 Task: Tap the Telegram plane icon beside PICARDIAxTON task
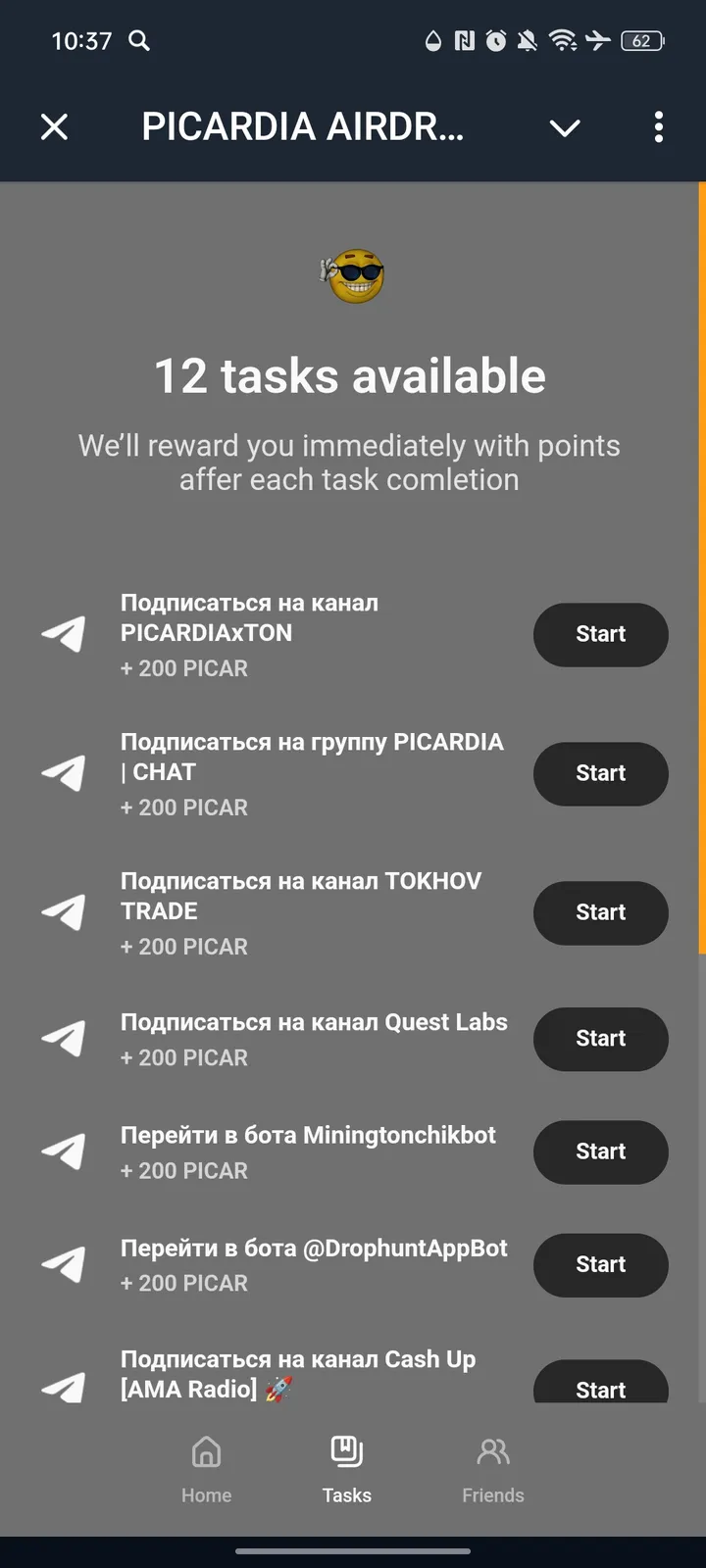pos(63,635)
